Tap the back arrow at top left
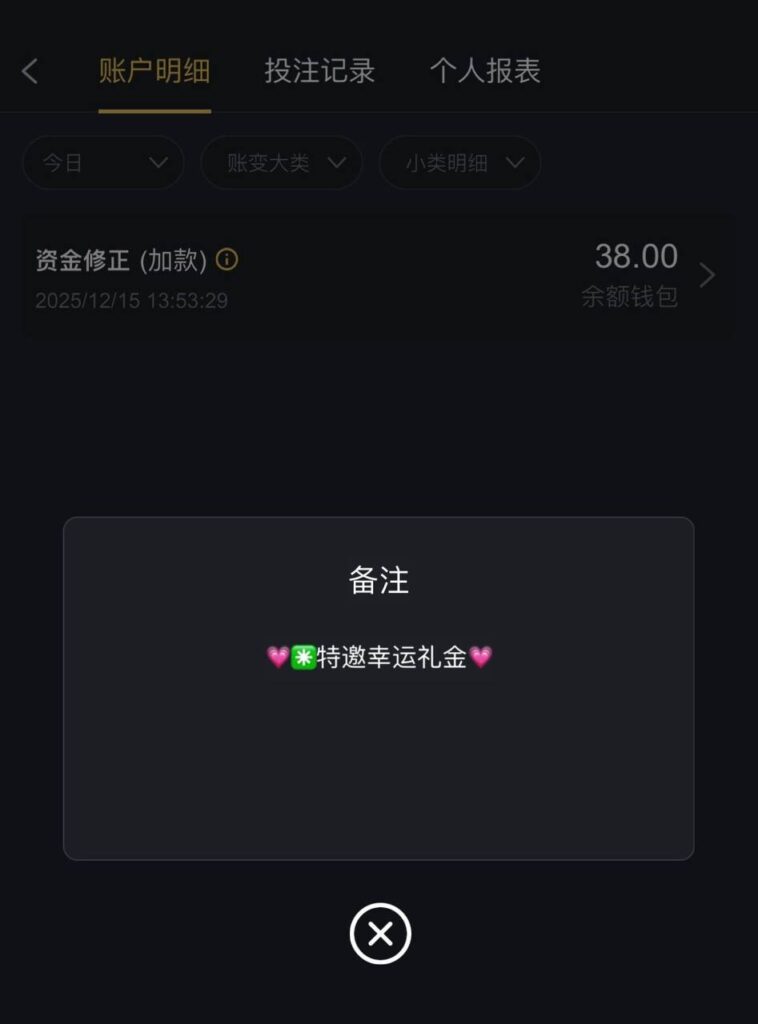Viewport: 758px width, 1024px height. pos(28,70)
